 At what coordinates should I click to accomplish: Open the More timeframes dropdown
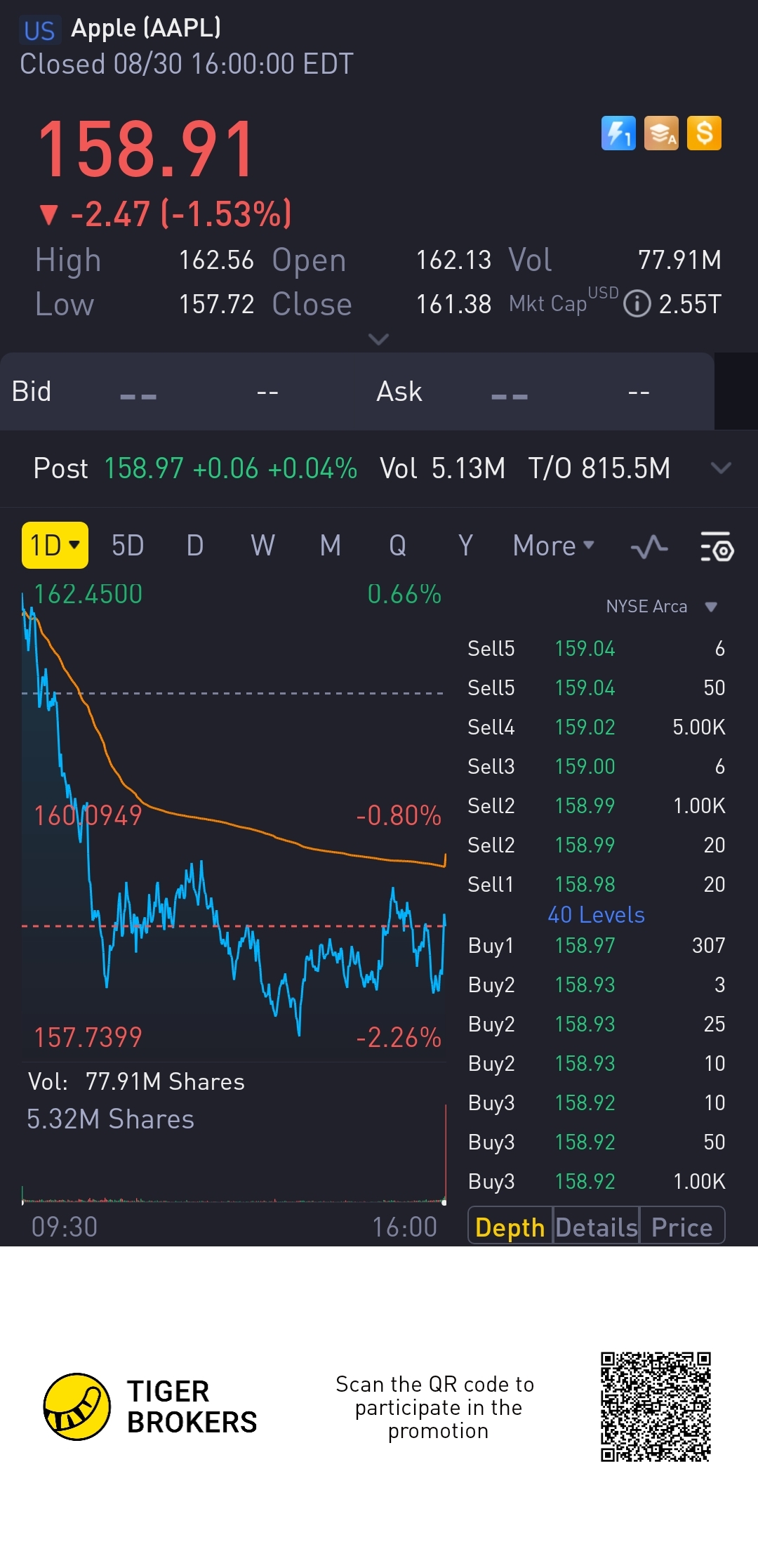pyautogui.click(x=553, y=546)
